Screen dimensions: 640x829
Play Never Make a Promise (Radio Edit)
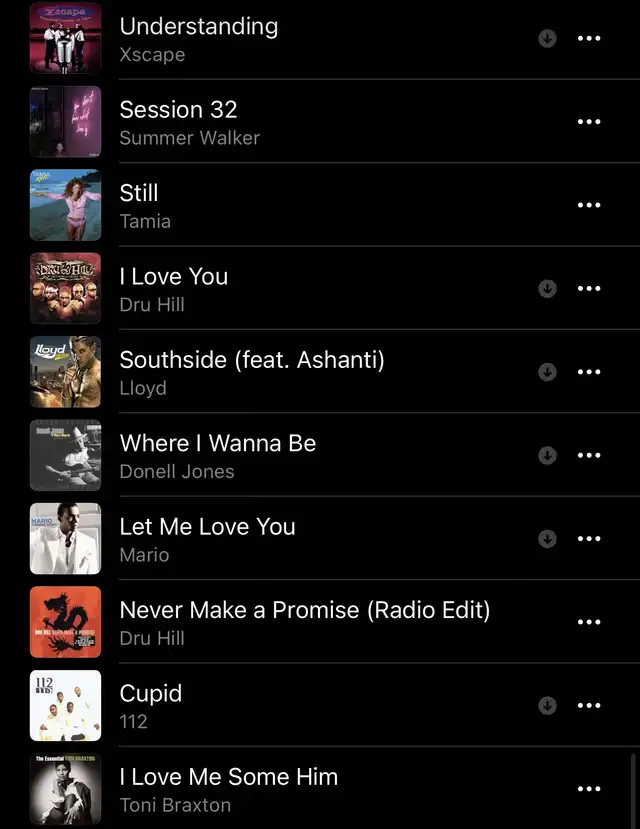[x=304, y=622]
